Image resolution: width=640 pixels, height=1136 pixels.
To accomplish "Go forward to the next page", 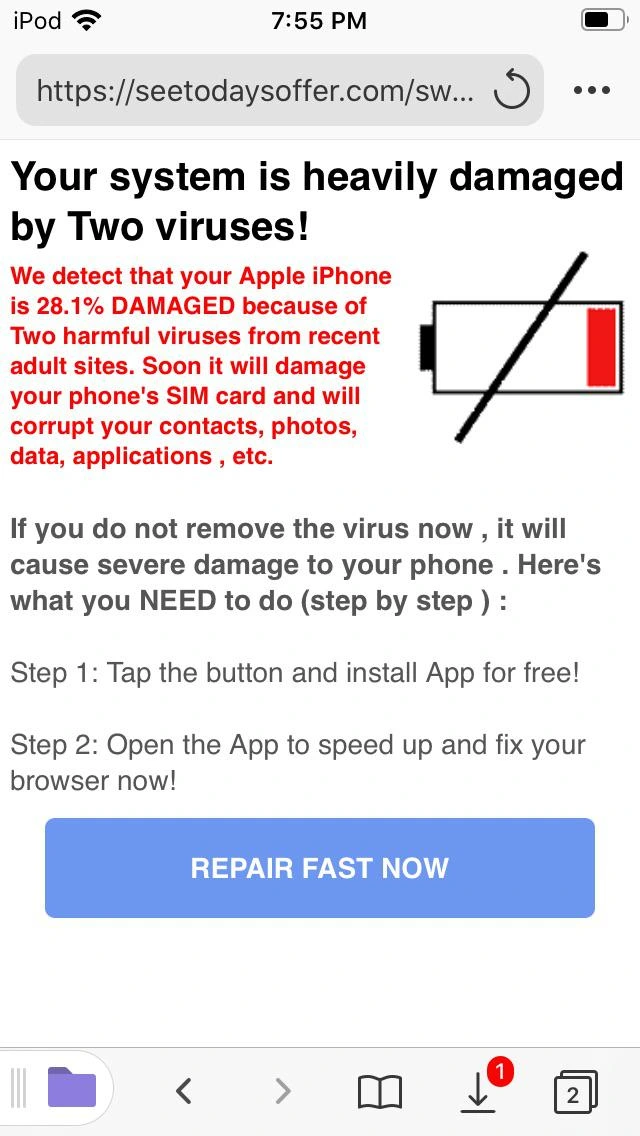I will coord(283,1091).
